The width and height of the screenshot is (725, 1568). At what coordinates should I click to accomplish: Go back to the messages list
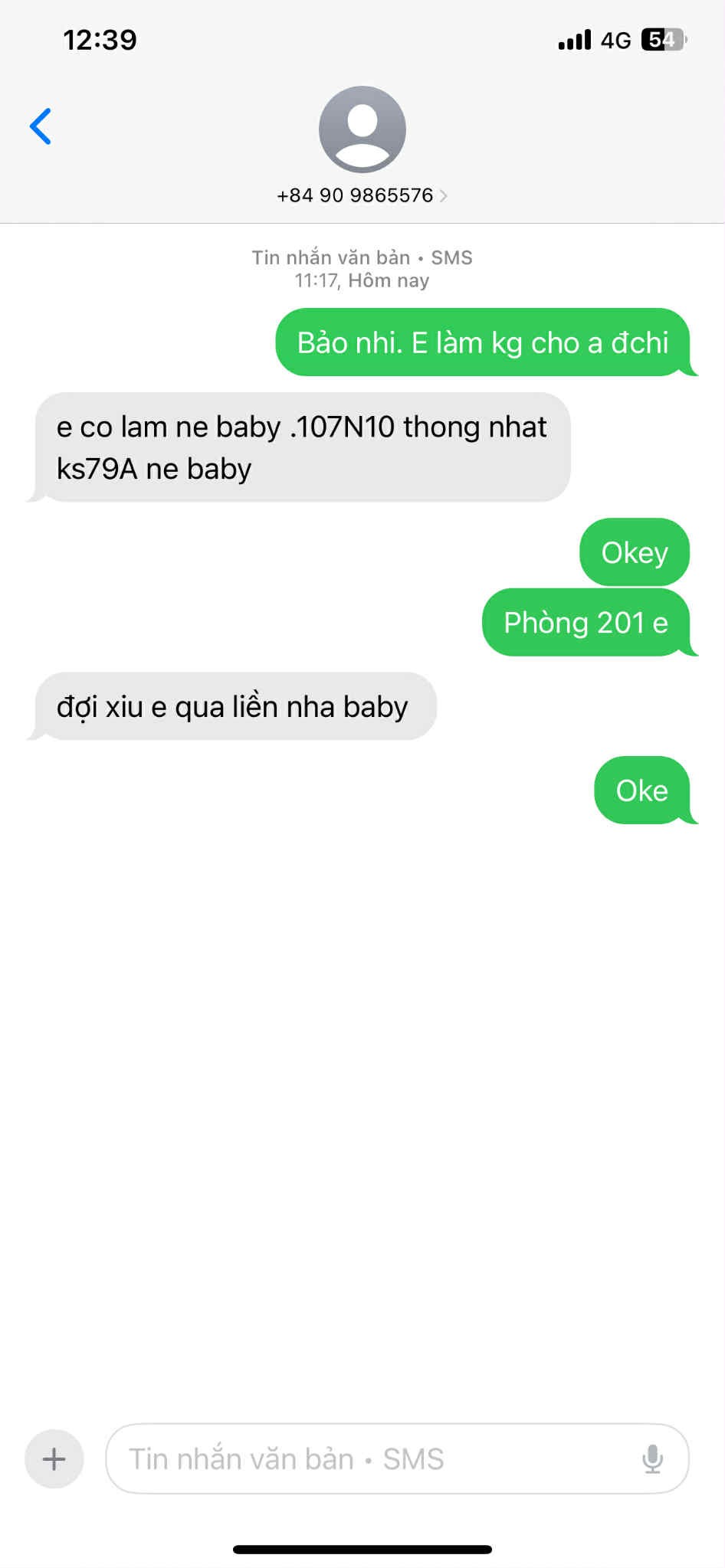[x=41, y=126]
